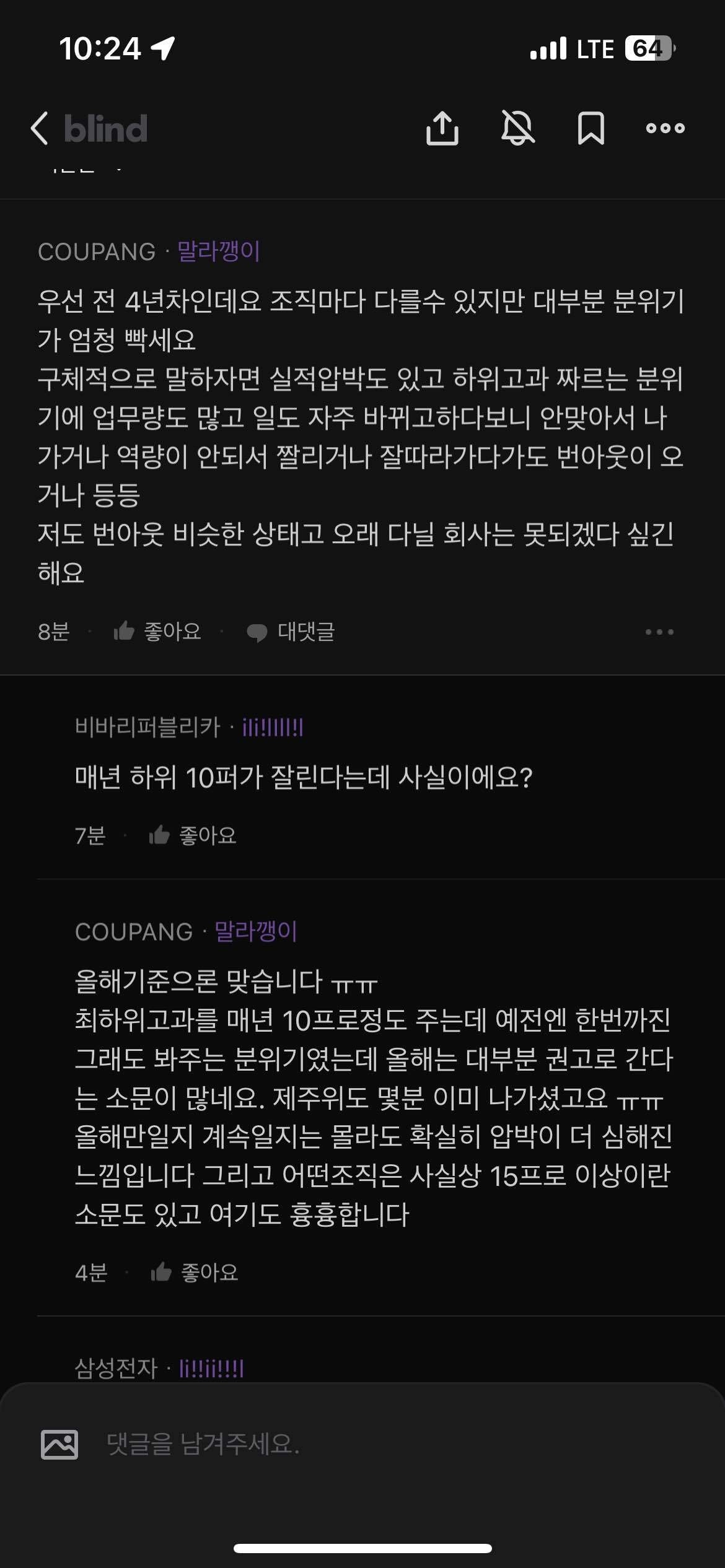The width and height of the screenshot is (725, 1568).
Task: Open the post's more options menu
Action: coord(664,128)
